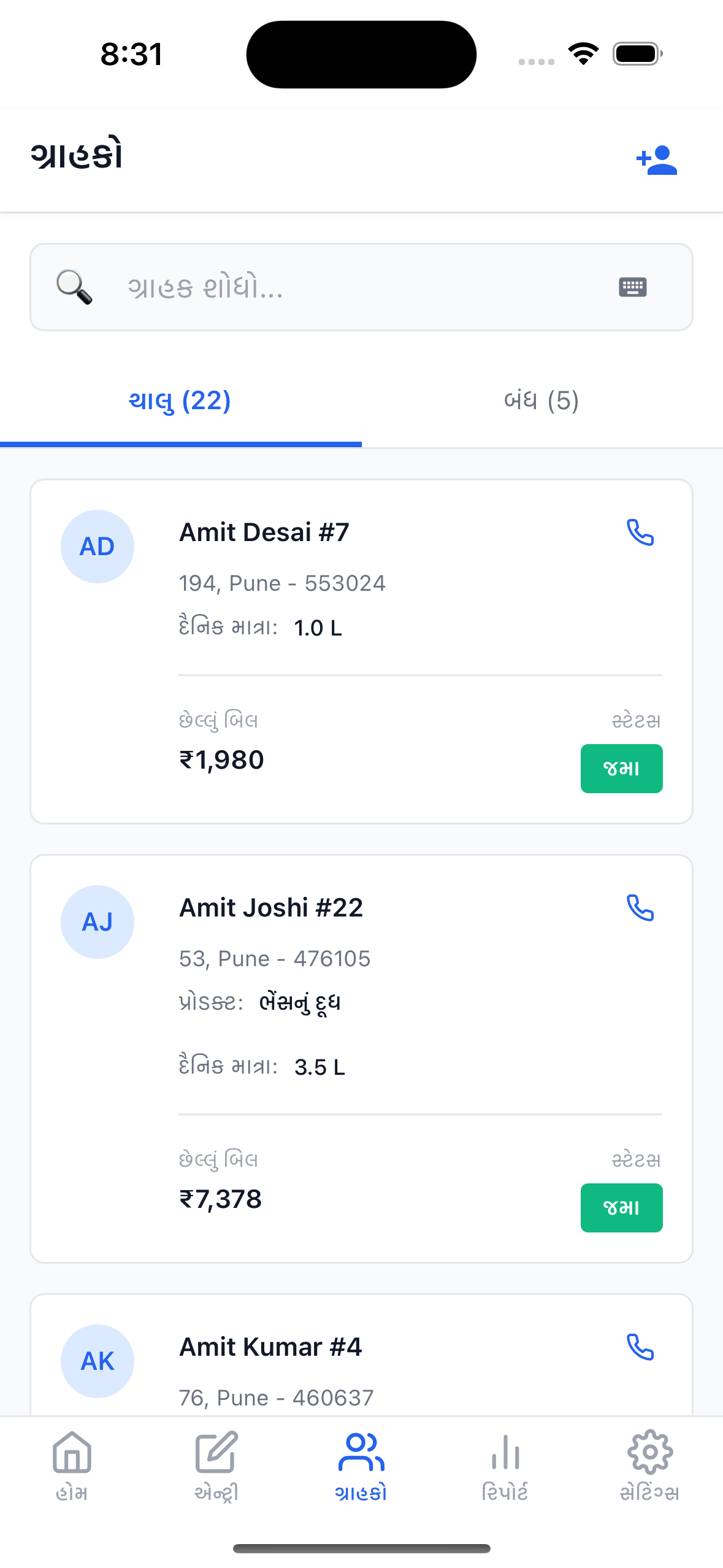Tap the જમા status button for Amit Joshi

click(x=621, y=1207)
